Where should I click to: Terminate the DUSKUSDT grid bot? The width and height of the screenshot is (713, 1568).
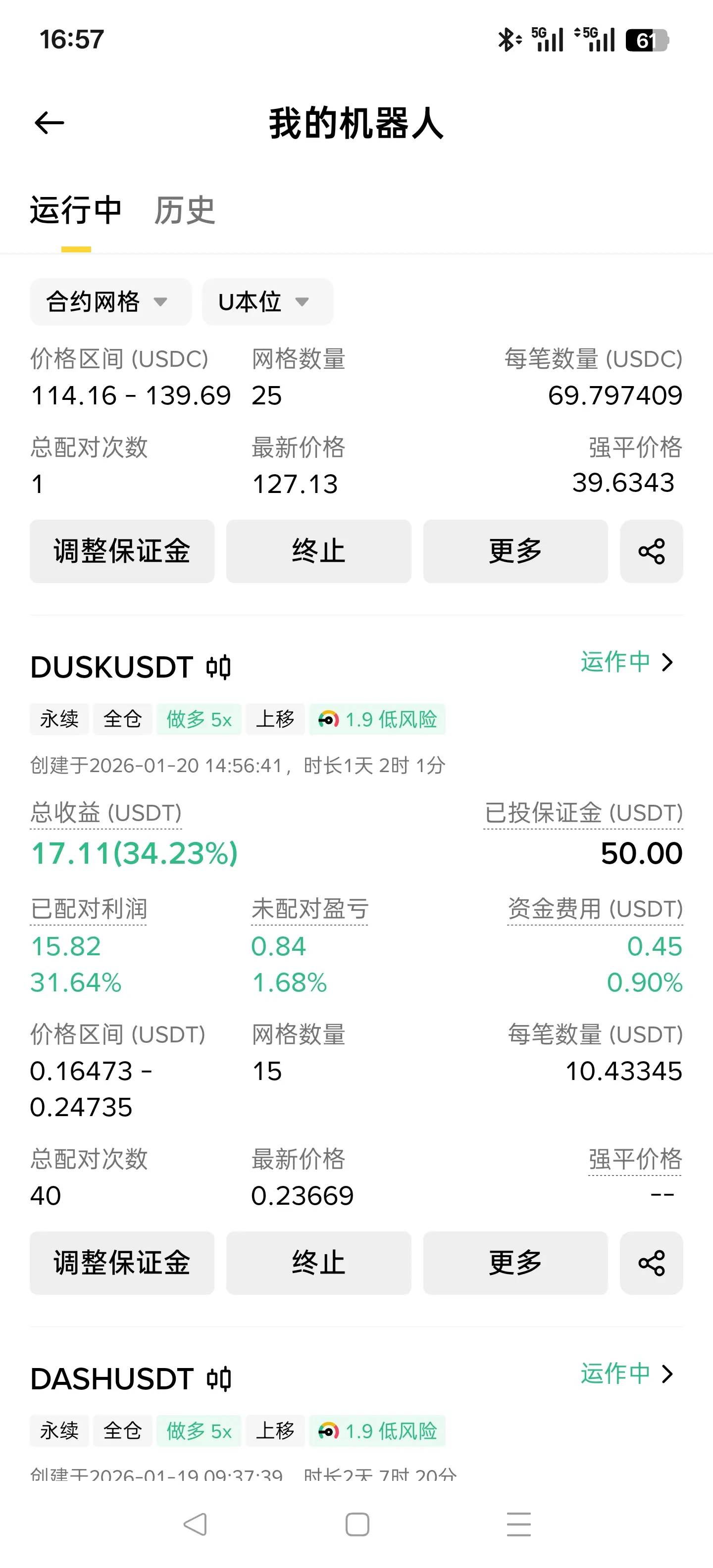tap(318, 1263)
